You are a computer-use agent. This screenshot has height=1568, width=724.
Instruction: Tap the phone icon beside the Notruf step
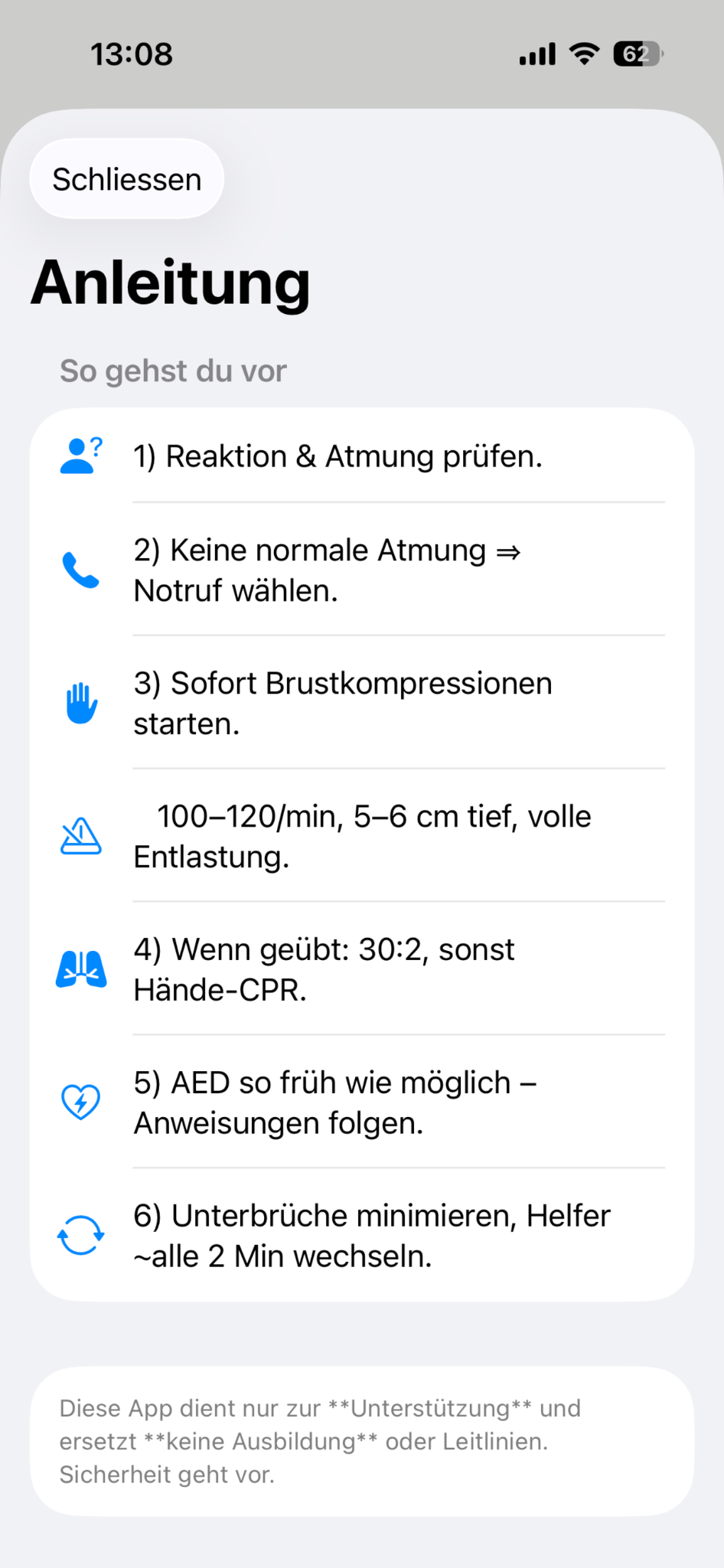(x=80, y=570)
